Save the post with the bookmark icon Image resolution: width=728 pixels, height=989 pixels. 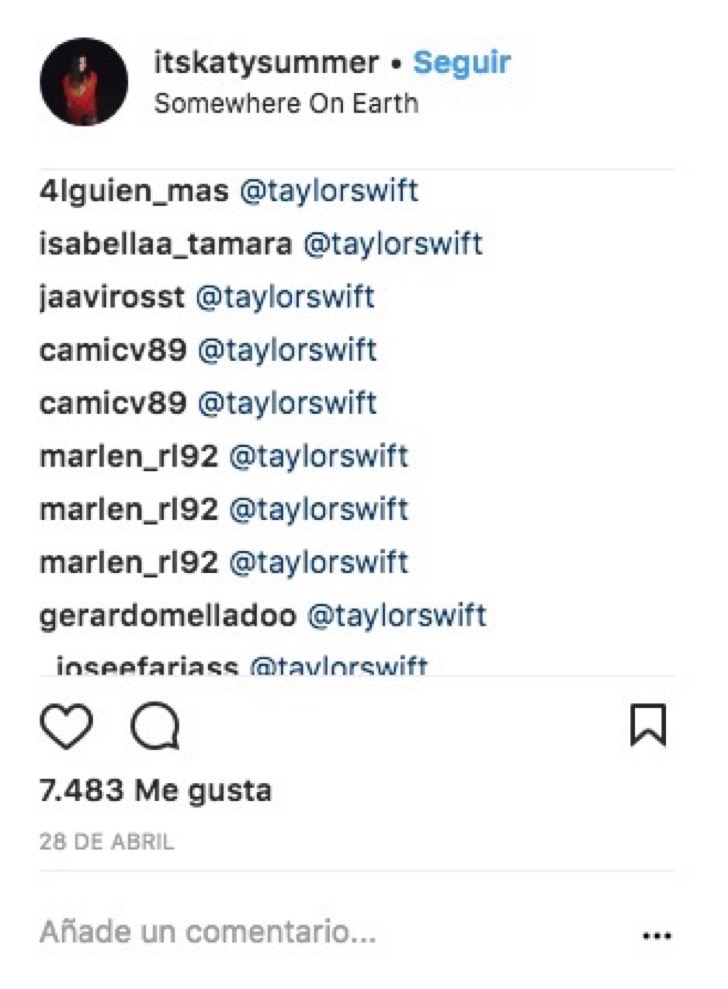coord(648,725)
